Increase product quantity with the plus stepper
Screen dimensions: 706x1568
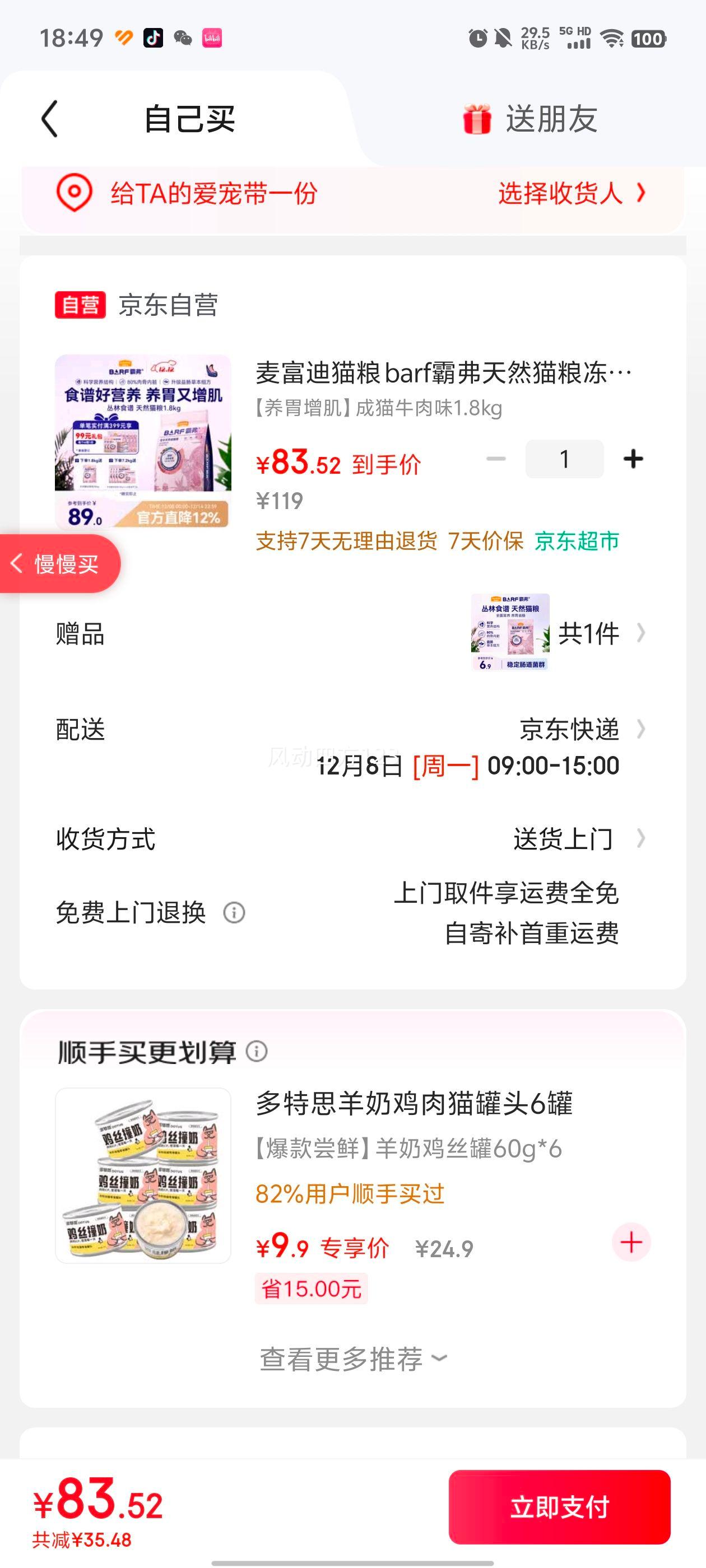(x=633, y=458)
